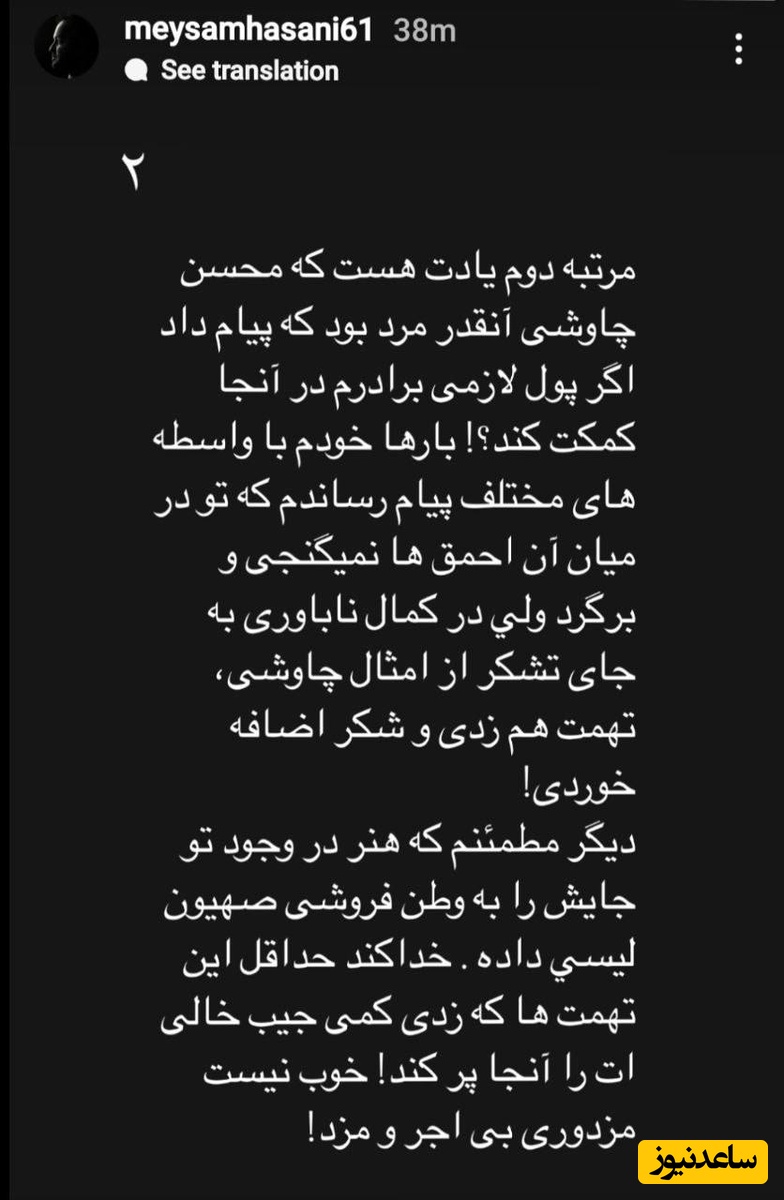This screenshot has width=784, height=1200.
Task: Open the story's three-dot options menu
Action: coord(739,49)
